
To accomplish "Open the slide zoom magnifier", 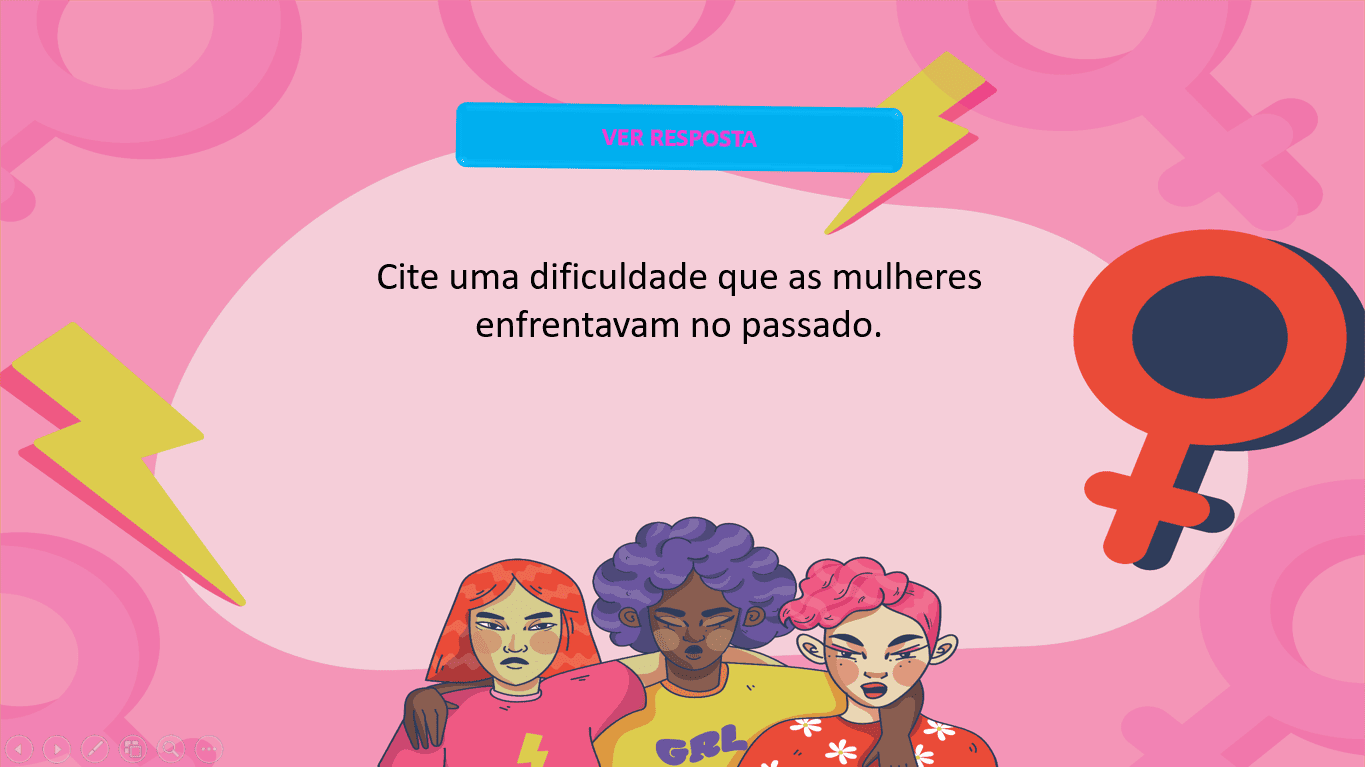I will 171,748.
